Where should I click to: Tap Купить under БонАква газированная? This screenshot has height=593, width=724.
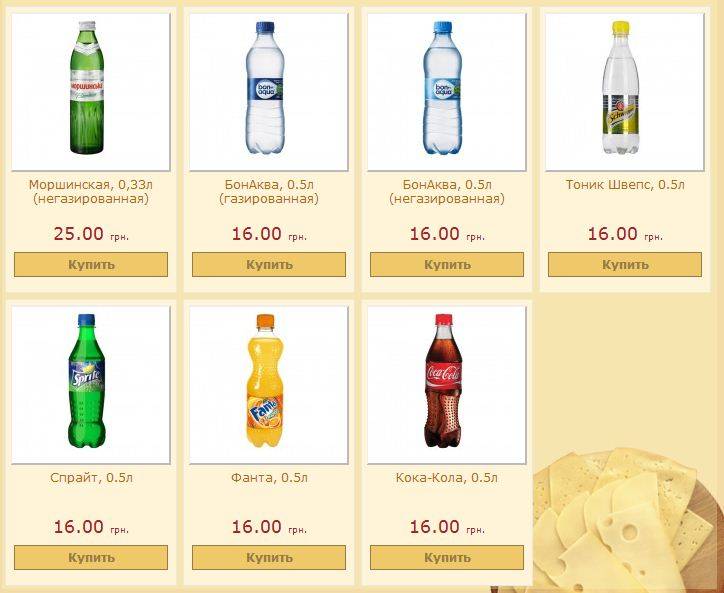point(269,265)
